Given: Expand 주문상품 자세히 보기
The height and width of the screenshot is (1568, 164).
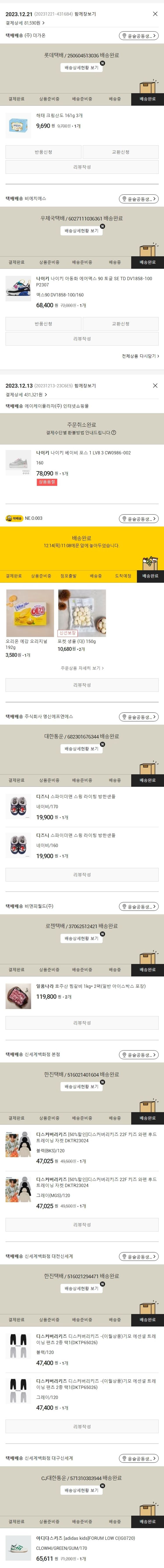Looking at the screenshot, I should coord(82,668).
